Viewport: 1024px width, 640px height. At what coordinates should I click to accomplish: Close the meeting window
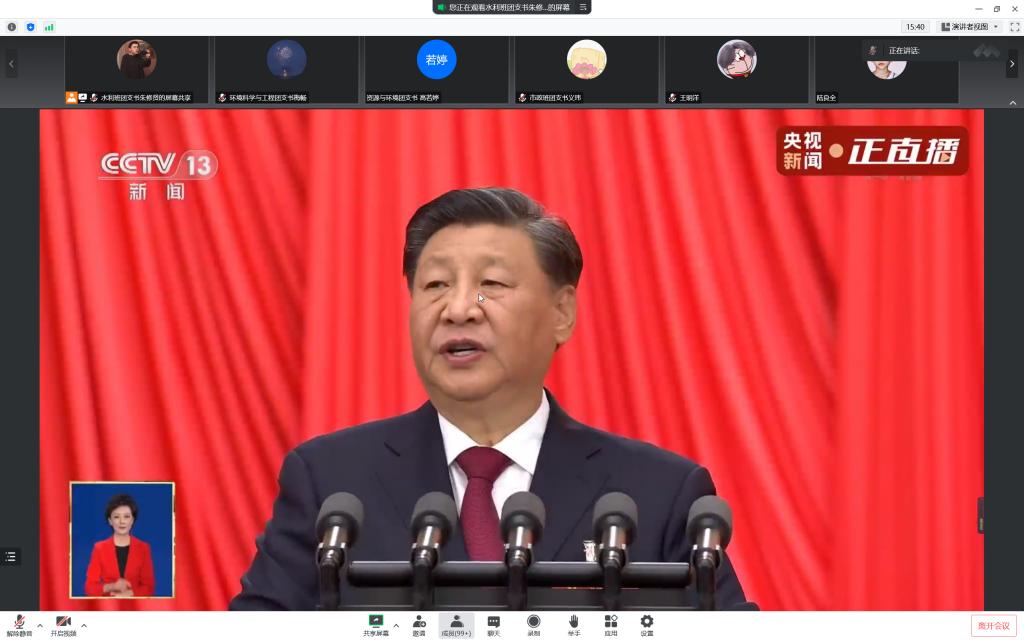pos(1014,8)
